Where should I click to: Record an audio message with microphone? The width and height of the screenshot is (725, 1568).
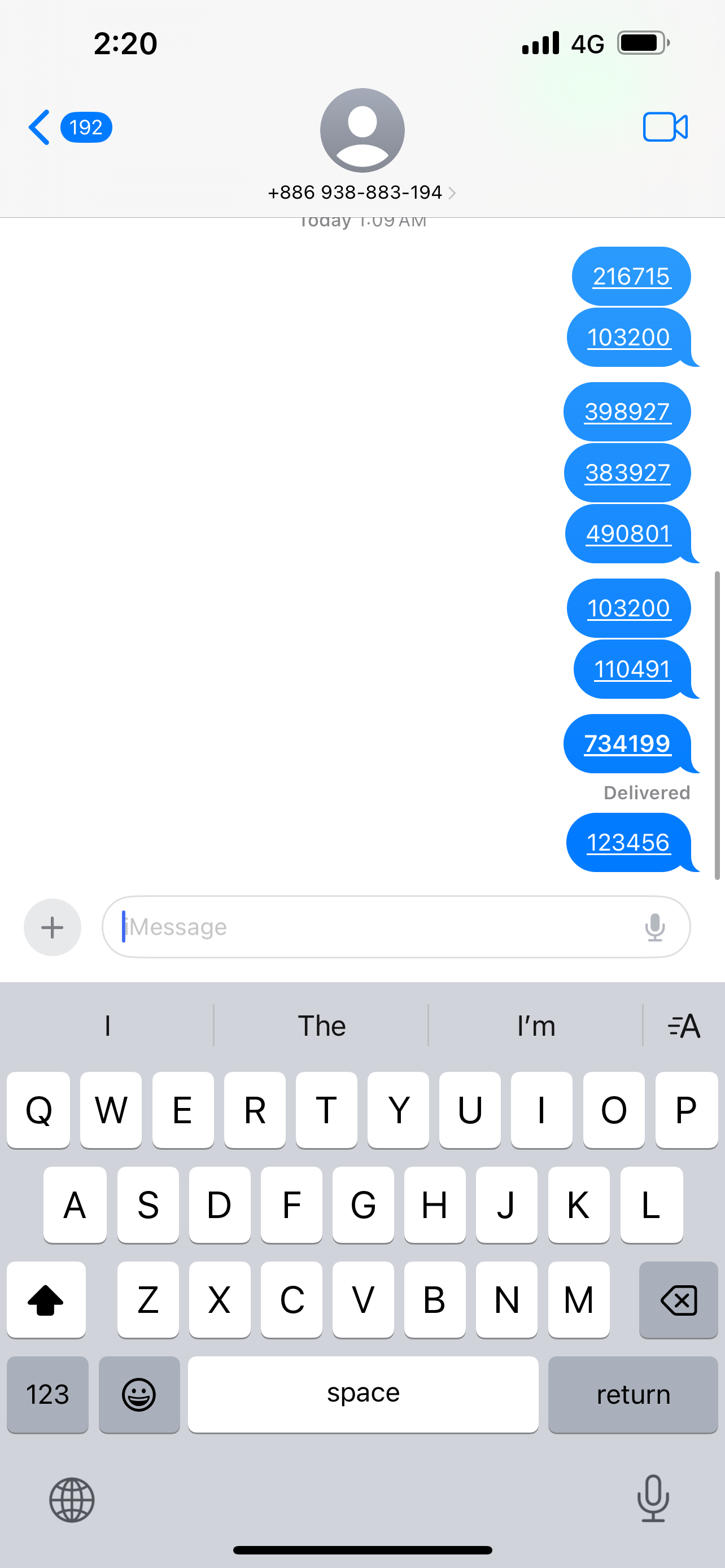tap(655, 927)
